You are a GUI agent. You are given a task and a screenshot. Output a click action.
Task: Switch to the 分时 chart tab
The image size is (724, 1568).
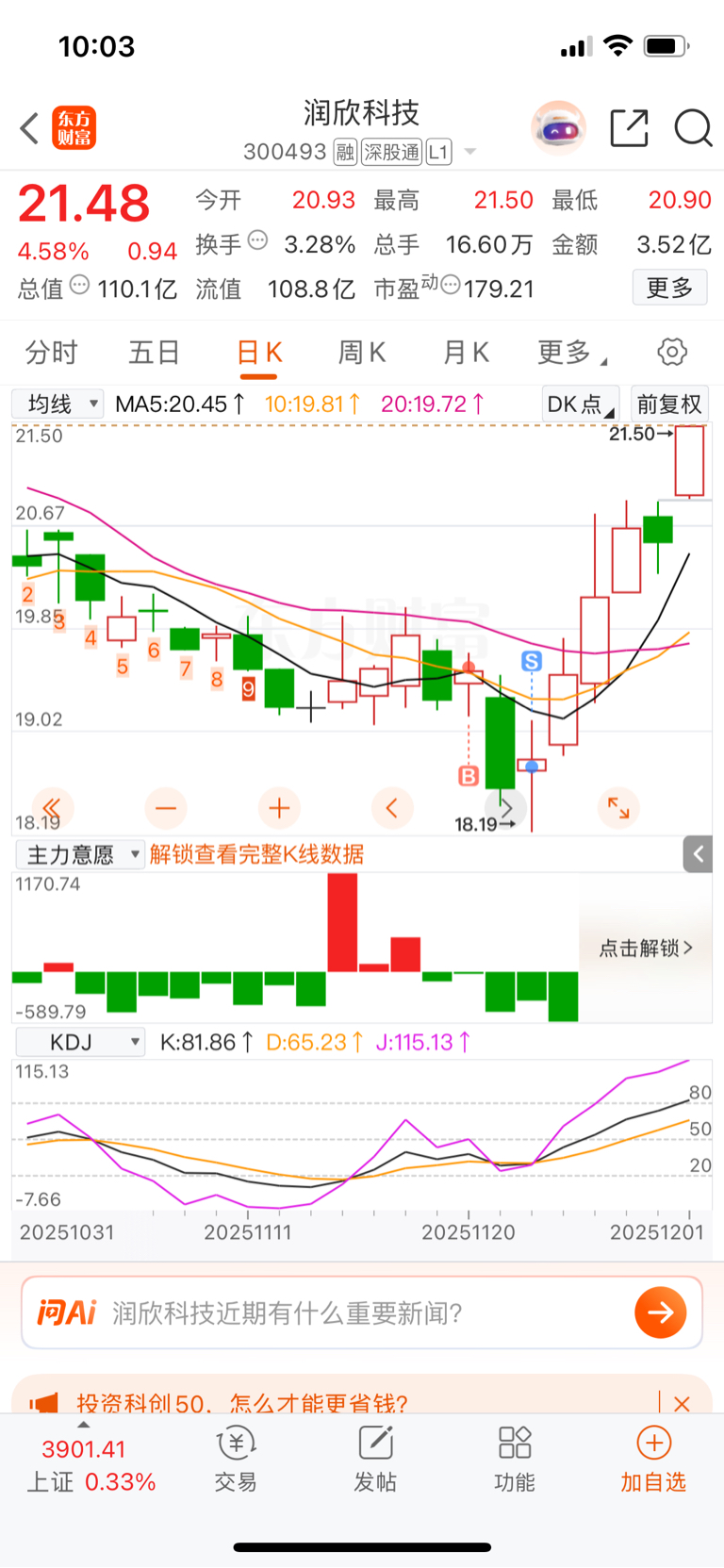tap(51, 353)
